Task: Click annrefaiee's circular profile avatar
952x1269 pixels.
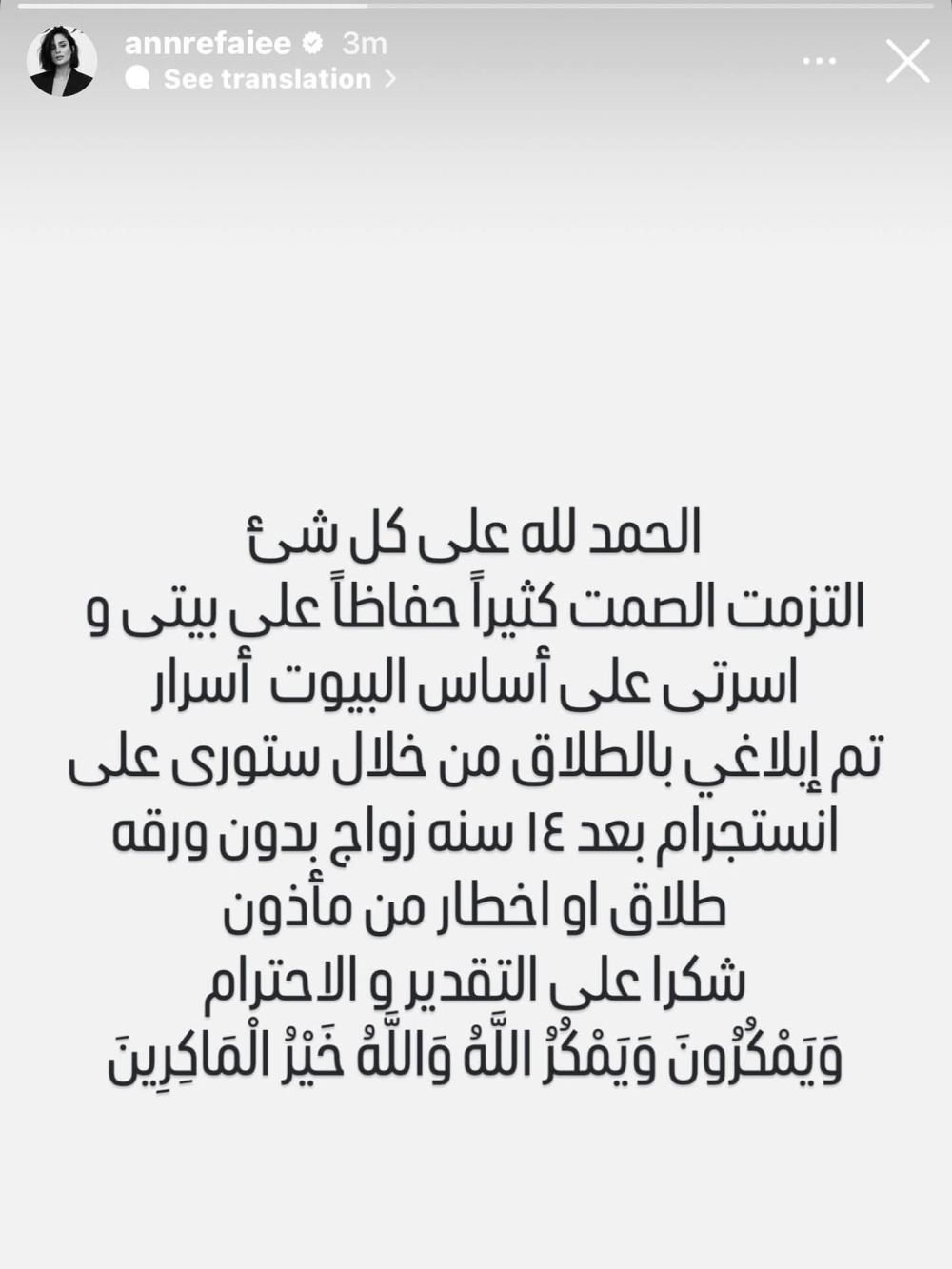Action: pos(60,60)
